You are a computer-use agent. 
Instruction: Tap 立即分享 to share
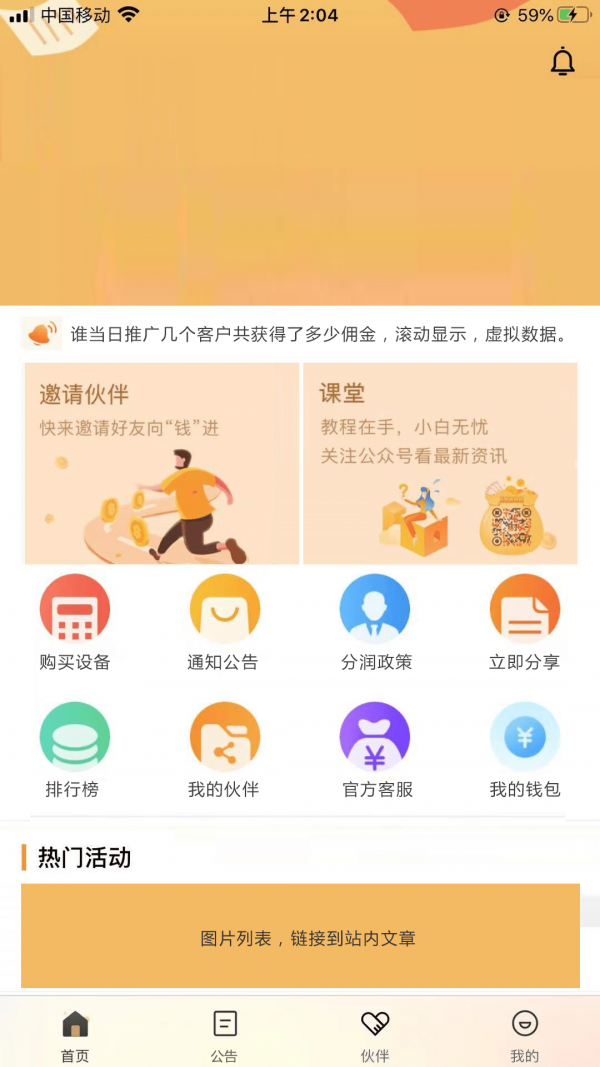point(524,622)
